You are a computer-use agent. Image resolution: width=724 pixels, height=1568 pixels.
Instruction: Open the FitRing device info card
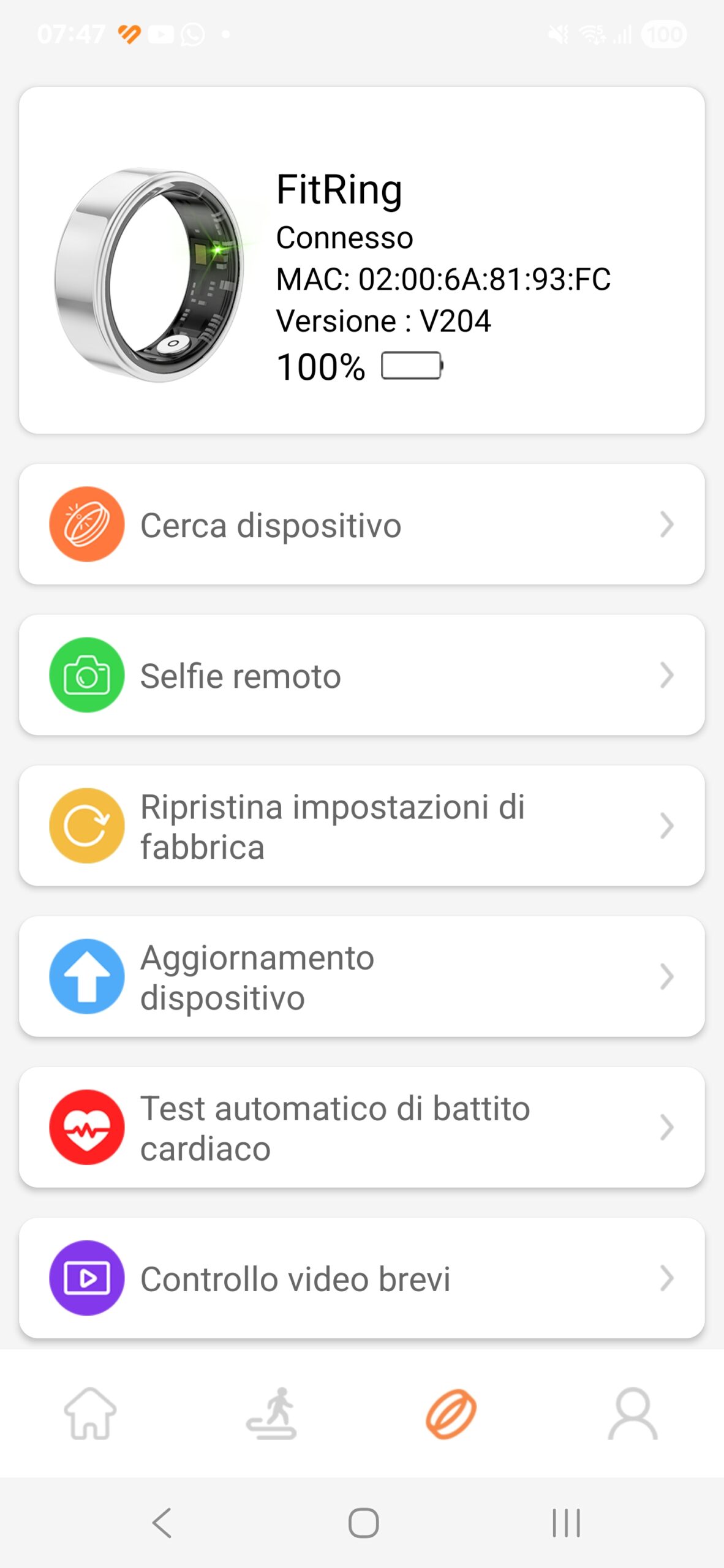coord(361,260)
